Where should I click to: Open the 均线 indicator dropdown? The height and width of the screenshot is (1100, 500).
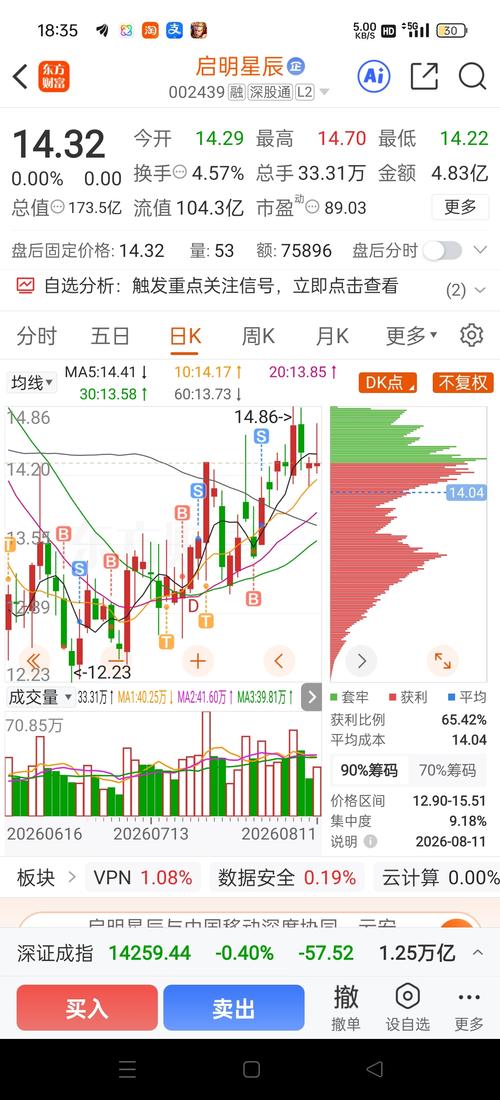click(32, 382)
